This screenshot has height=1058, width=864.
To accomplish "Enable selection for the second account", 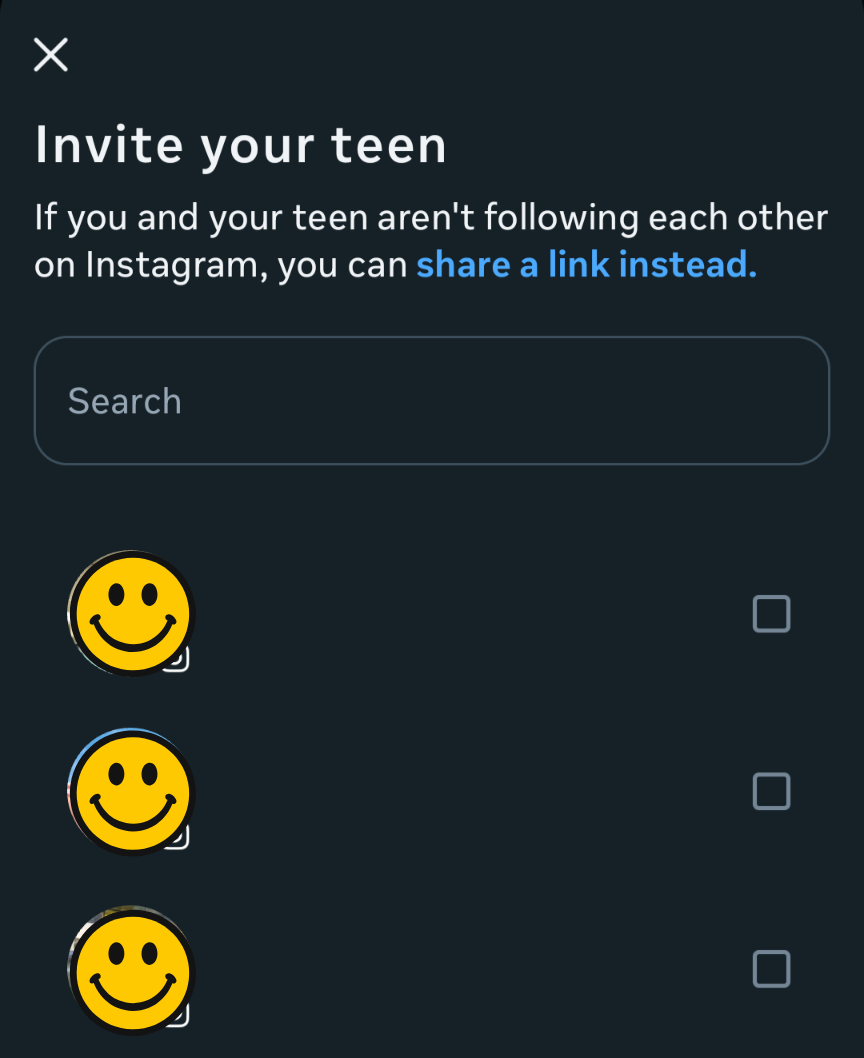I will pyautogui.click(x=771, y=791).
